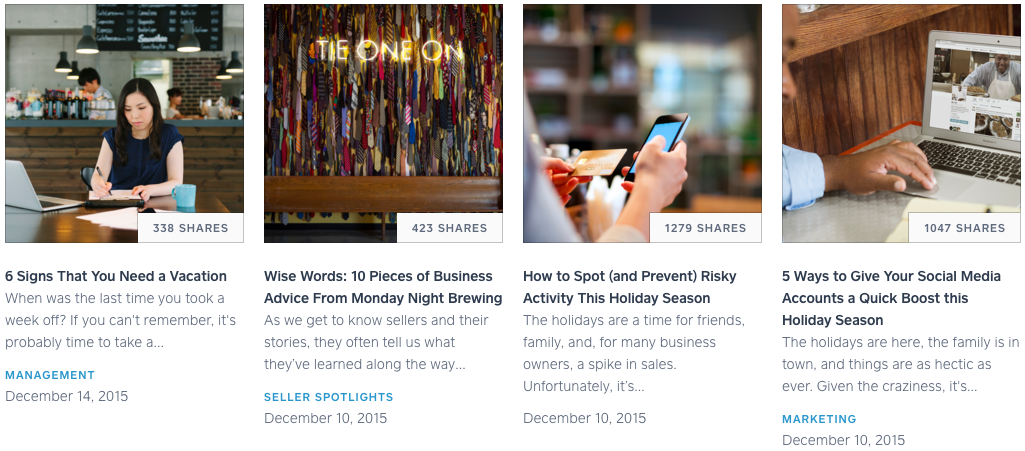Open Wise Words Monday Night Brewing article
Viewport: 1025px width, 451px height.
tap(383, 287)
